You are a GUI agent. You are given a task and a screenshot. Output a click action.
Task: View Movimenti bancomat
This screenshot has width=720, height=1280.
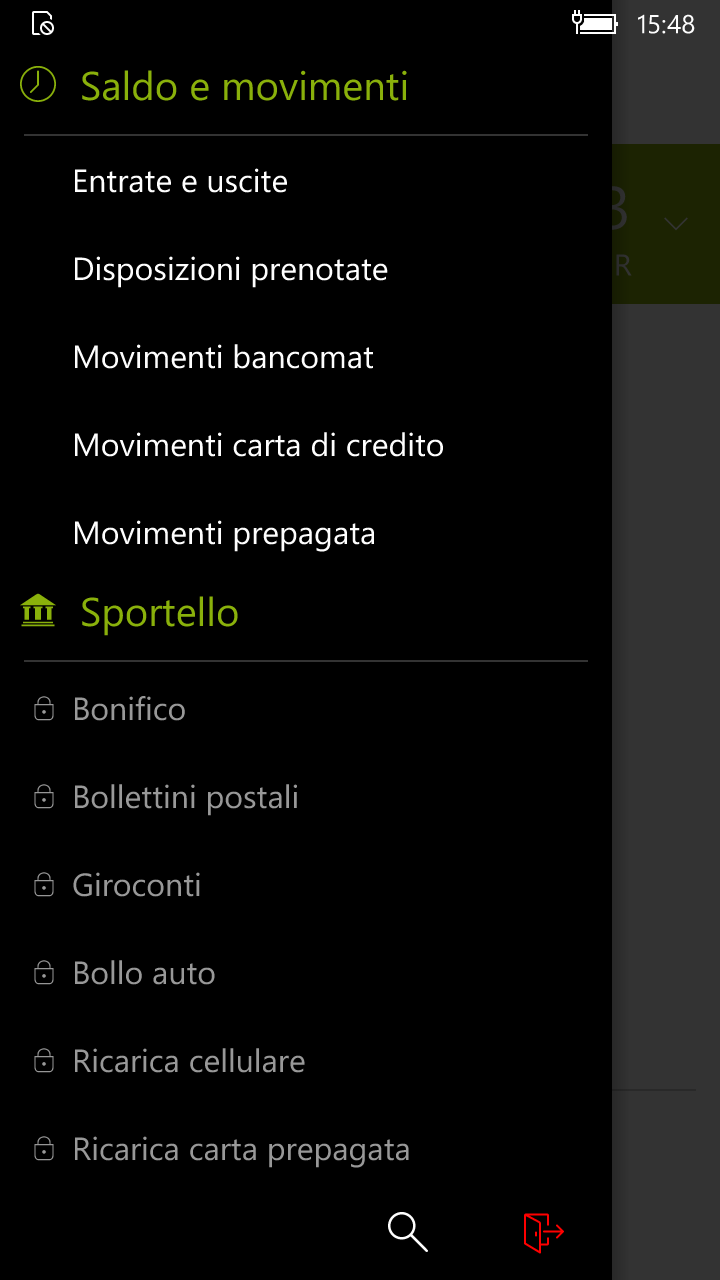[223, 358]
